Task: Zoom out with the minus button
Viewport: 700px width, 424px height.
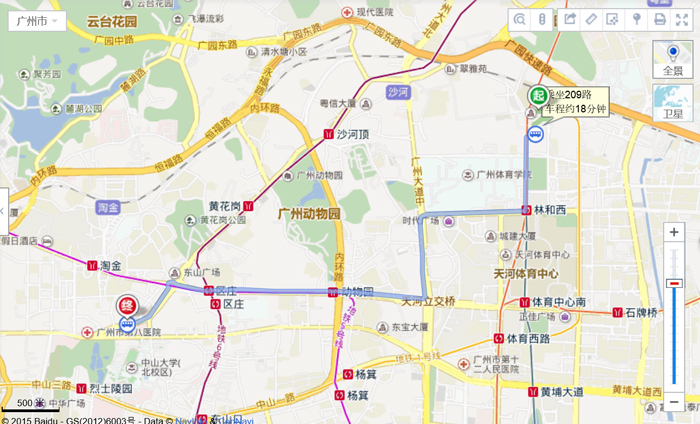Action: [x=675, y=401]
